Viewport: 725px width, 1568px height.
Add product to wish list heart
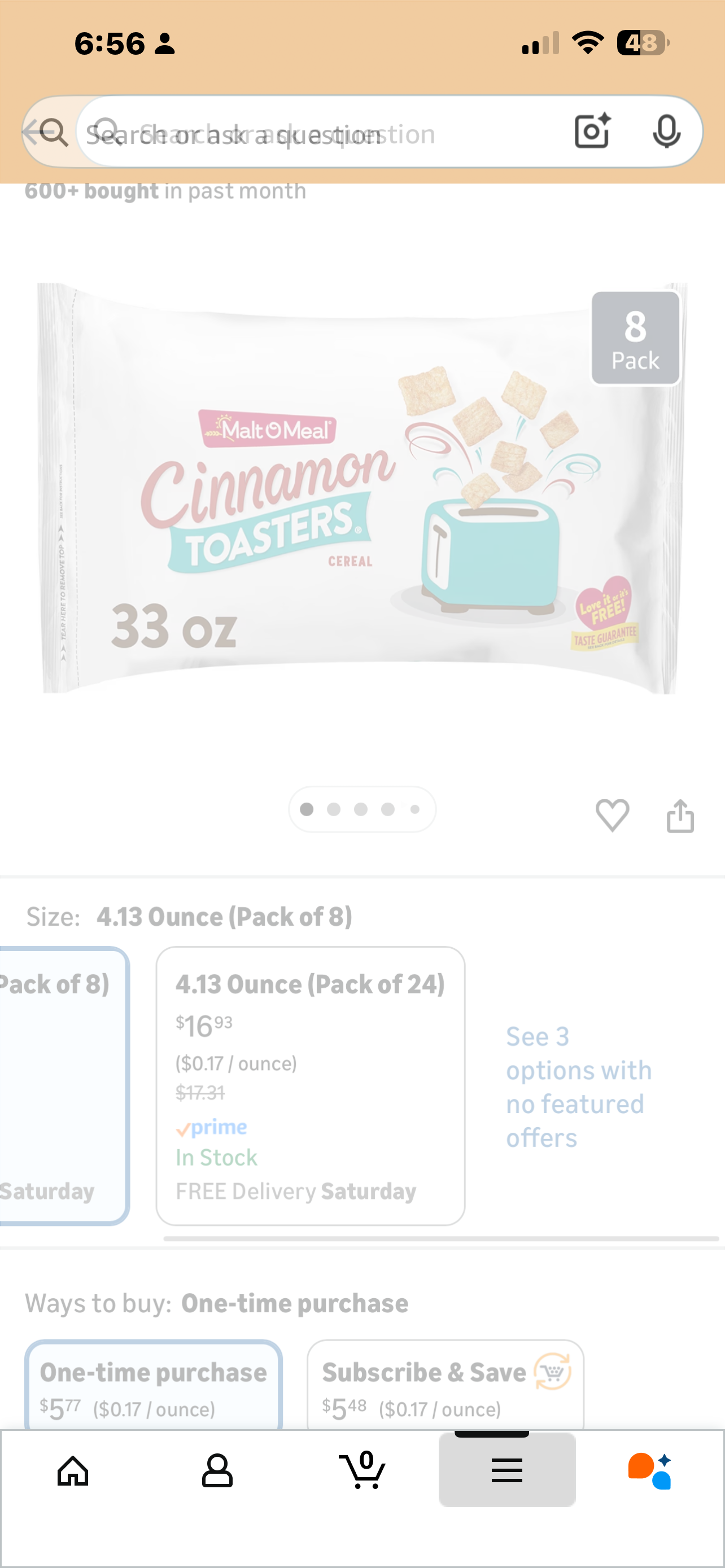(x=612, y=815)
